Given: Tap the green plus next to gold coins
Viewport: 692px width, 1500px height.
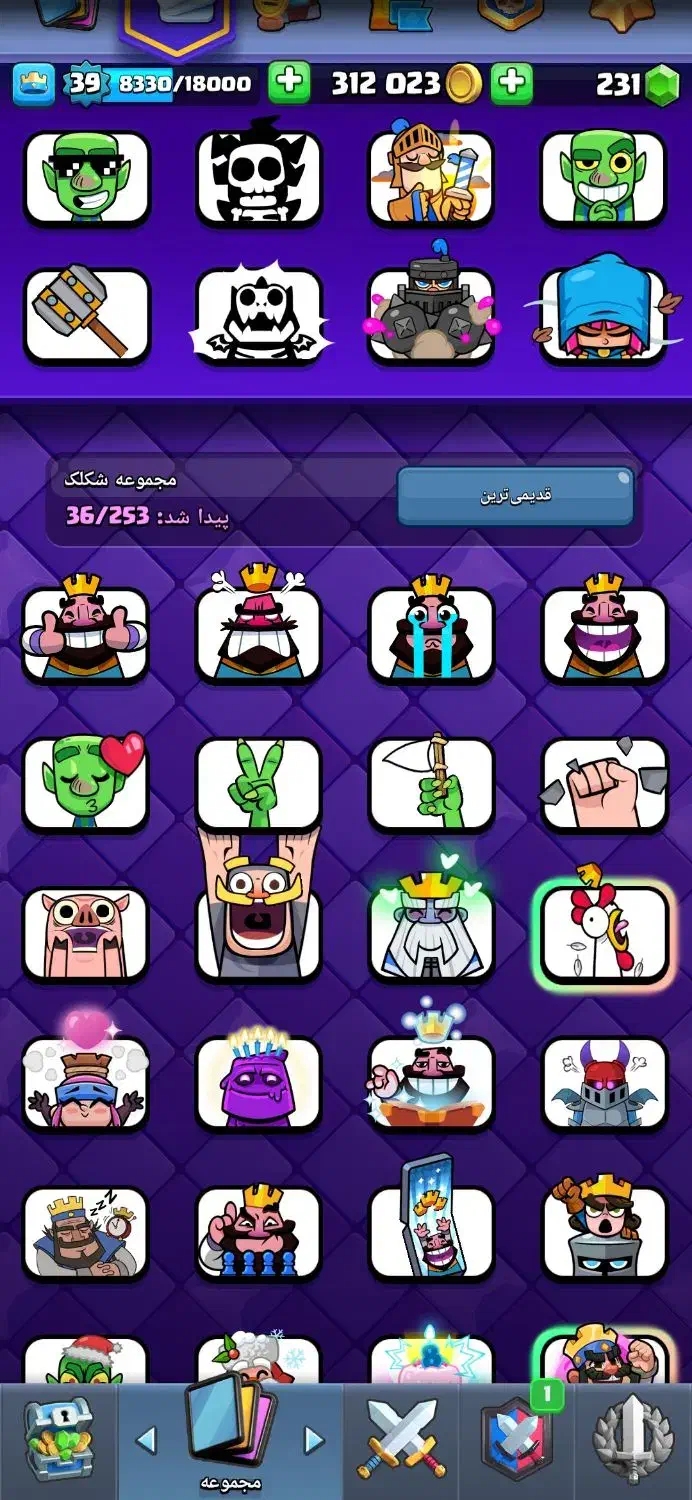Looking at the screenshot, I should (x=512, y=84).
